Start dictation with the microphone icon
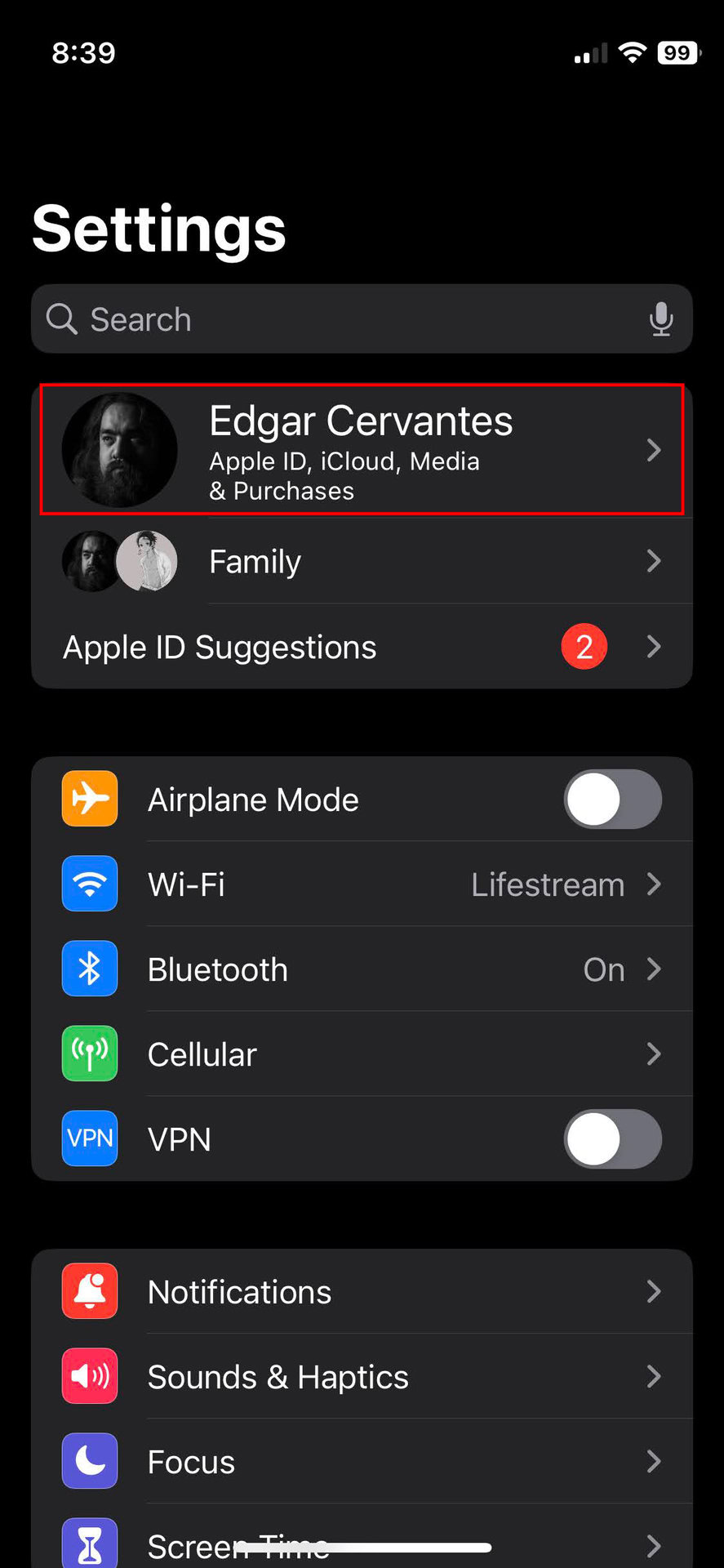Viewport: 724px width, 1568px height. (660, 319)
